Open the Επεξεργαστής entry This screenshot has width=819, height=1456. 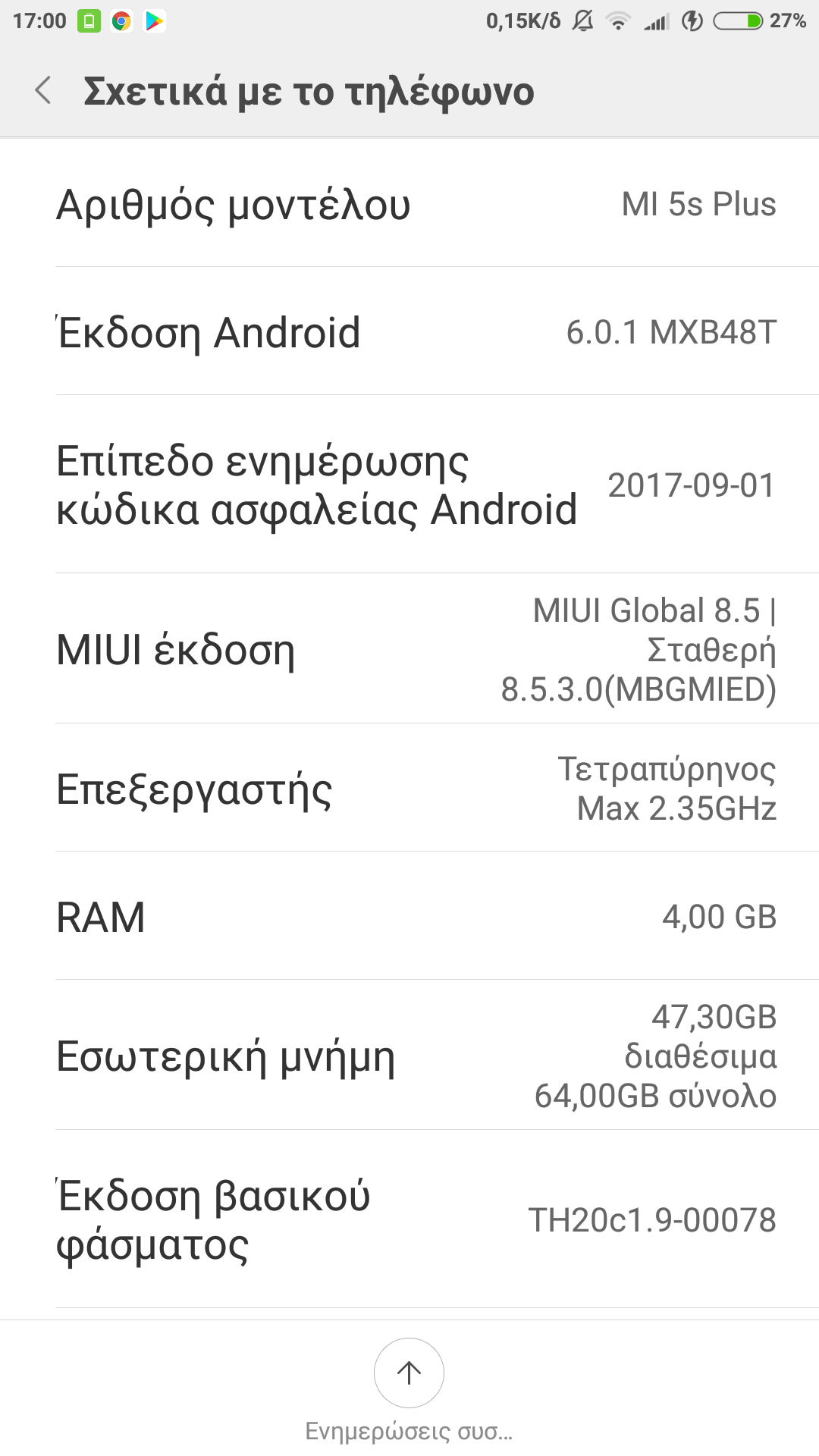click(409, 789)
